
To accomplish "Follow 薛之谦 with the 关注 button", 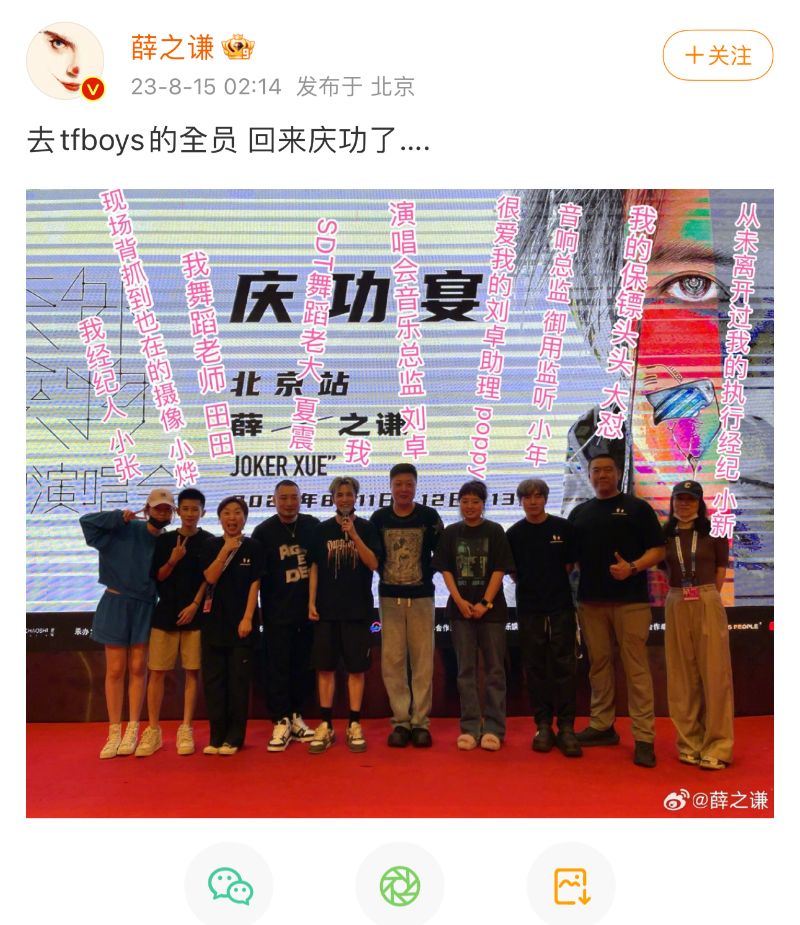I will coord(717,56).
